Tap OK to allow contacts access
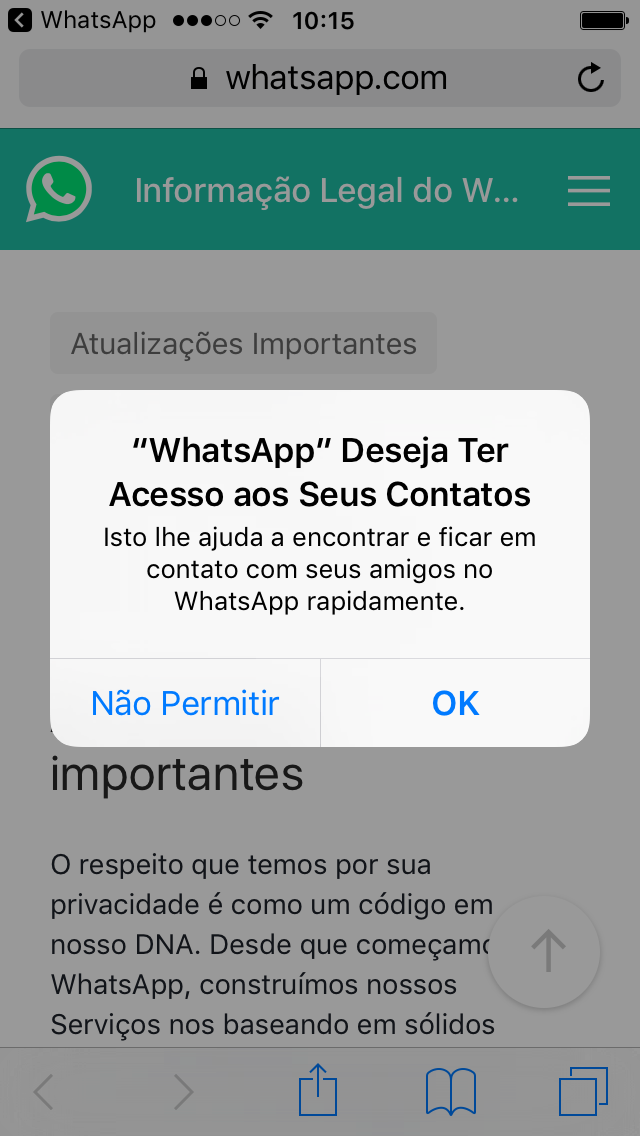The image size is (640, 1136). click(x=455, y=703)
